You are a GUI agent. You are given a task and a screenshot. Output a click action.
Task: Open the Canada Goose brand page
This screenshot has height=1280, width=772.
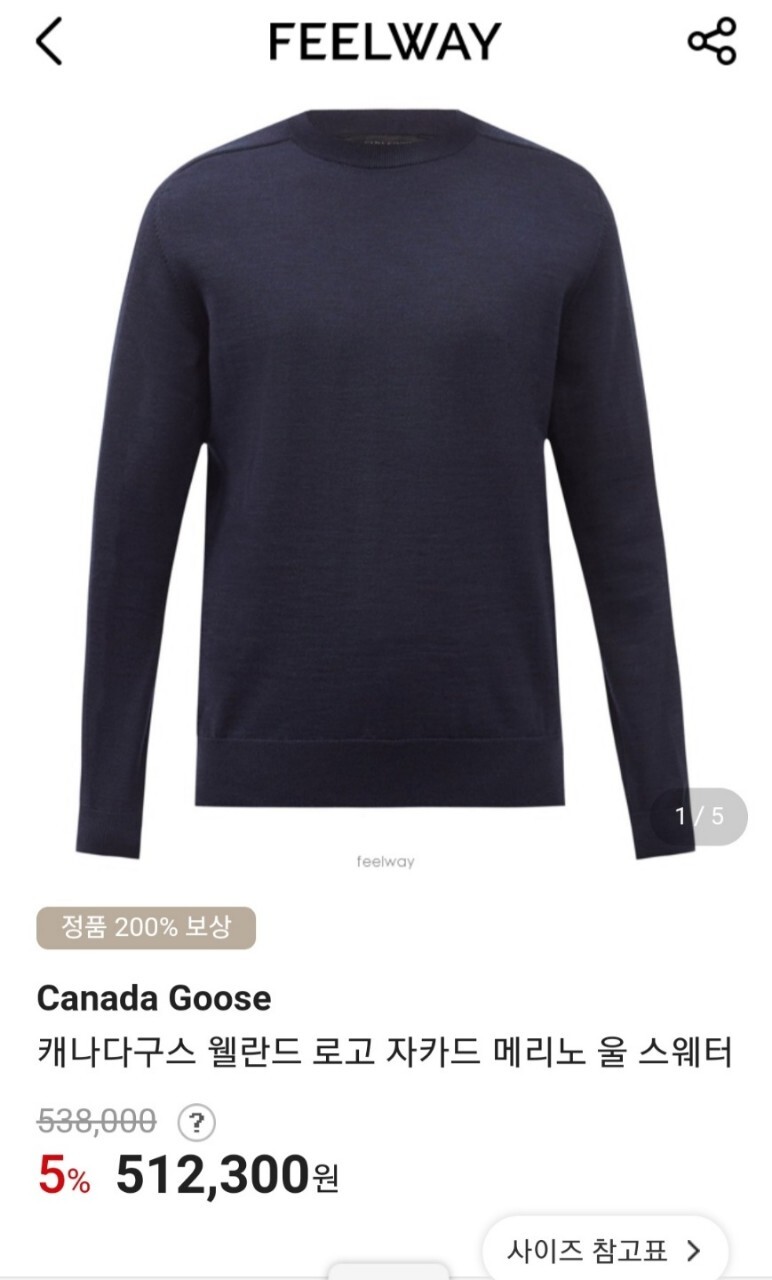point(154,998)
